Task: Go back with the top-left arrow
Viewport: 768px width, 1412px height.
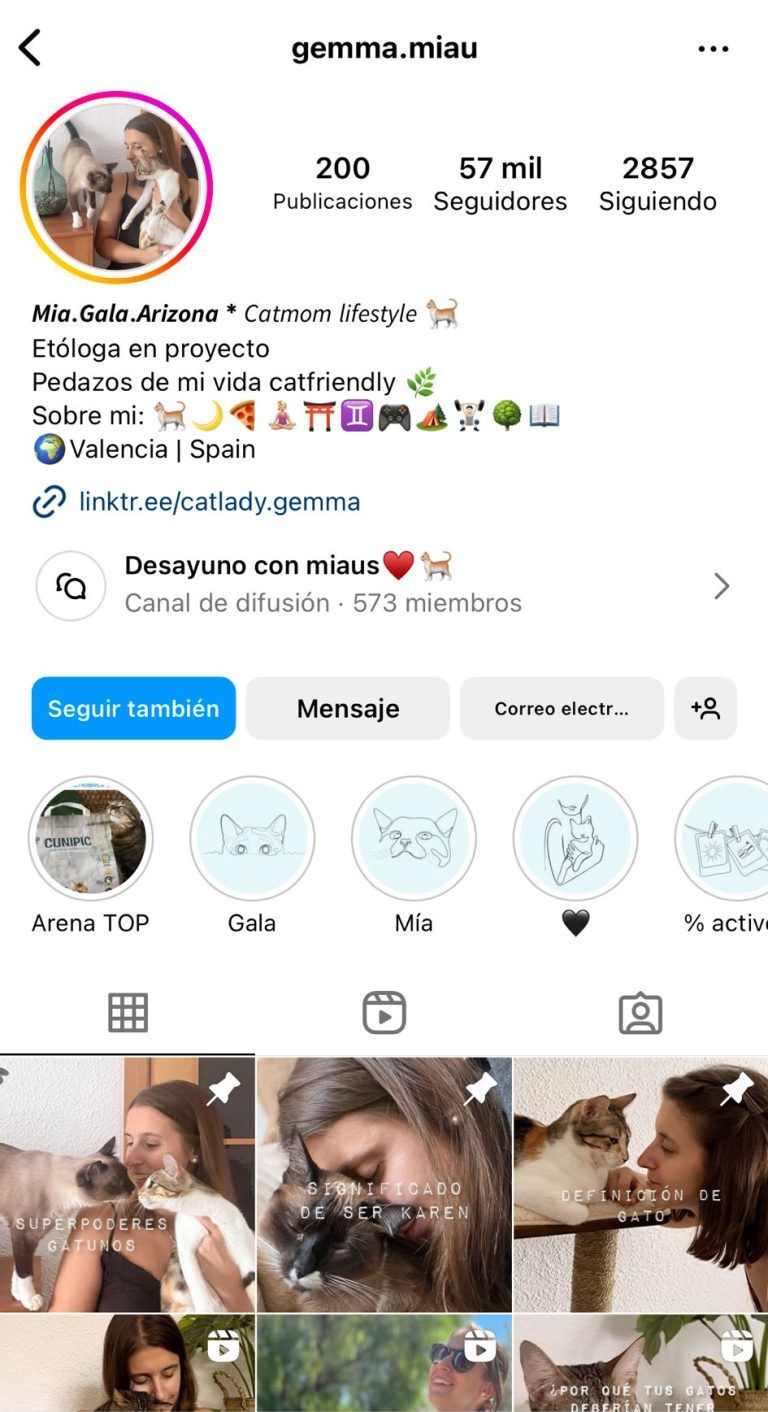Action: click(x=30, y=47)
